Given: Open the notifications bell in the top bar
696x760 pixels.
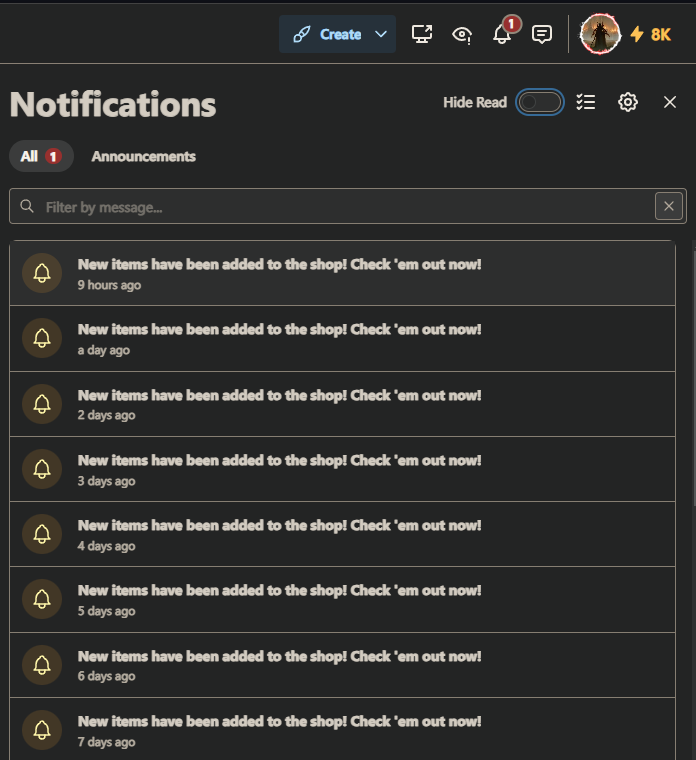Looking at the screenshot, I should (x=502, y=34).
